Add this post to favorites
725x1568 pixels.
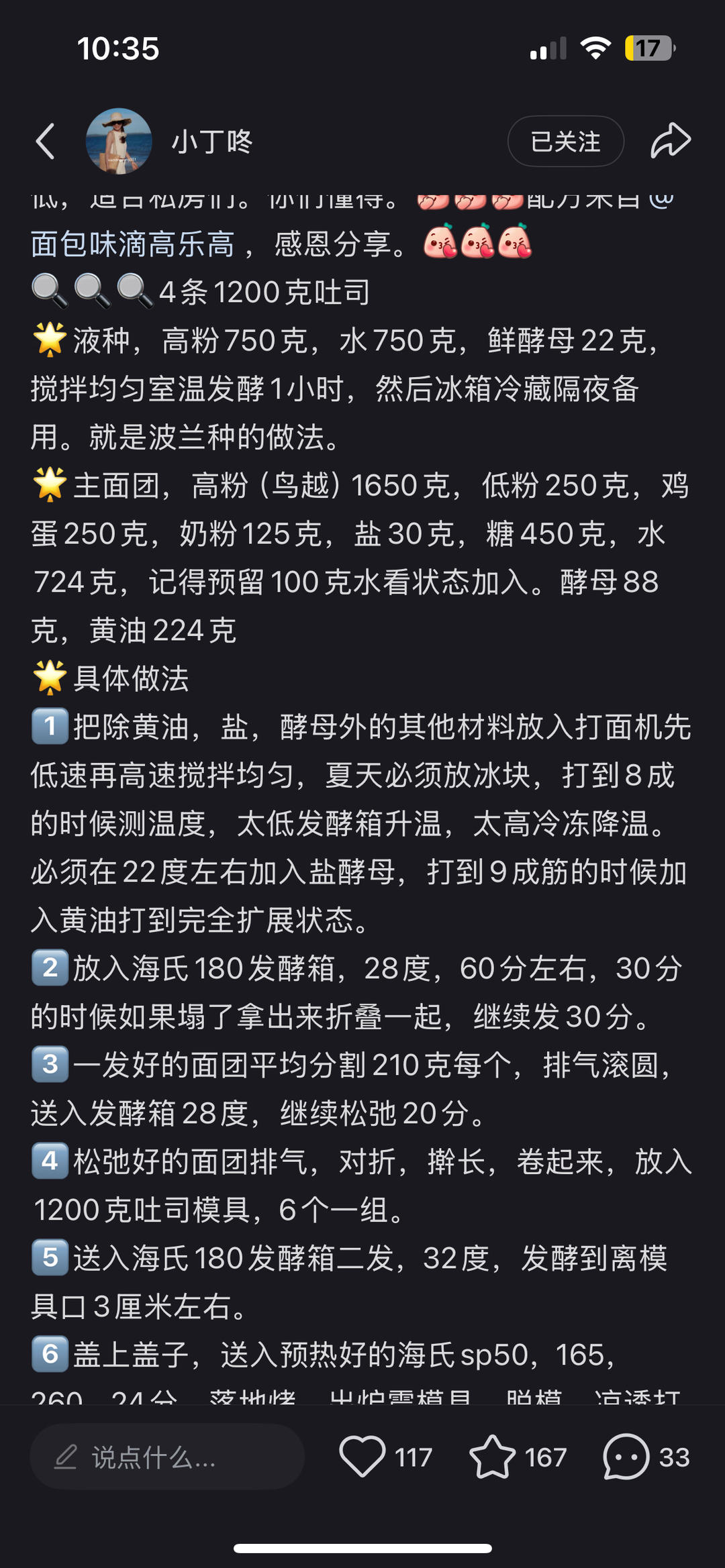(492, 1457)
